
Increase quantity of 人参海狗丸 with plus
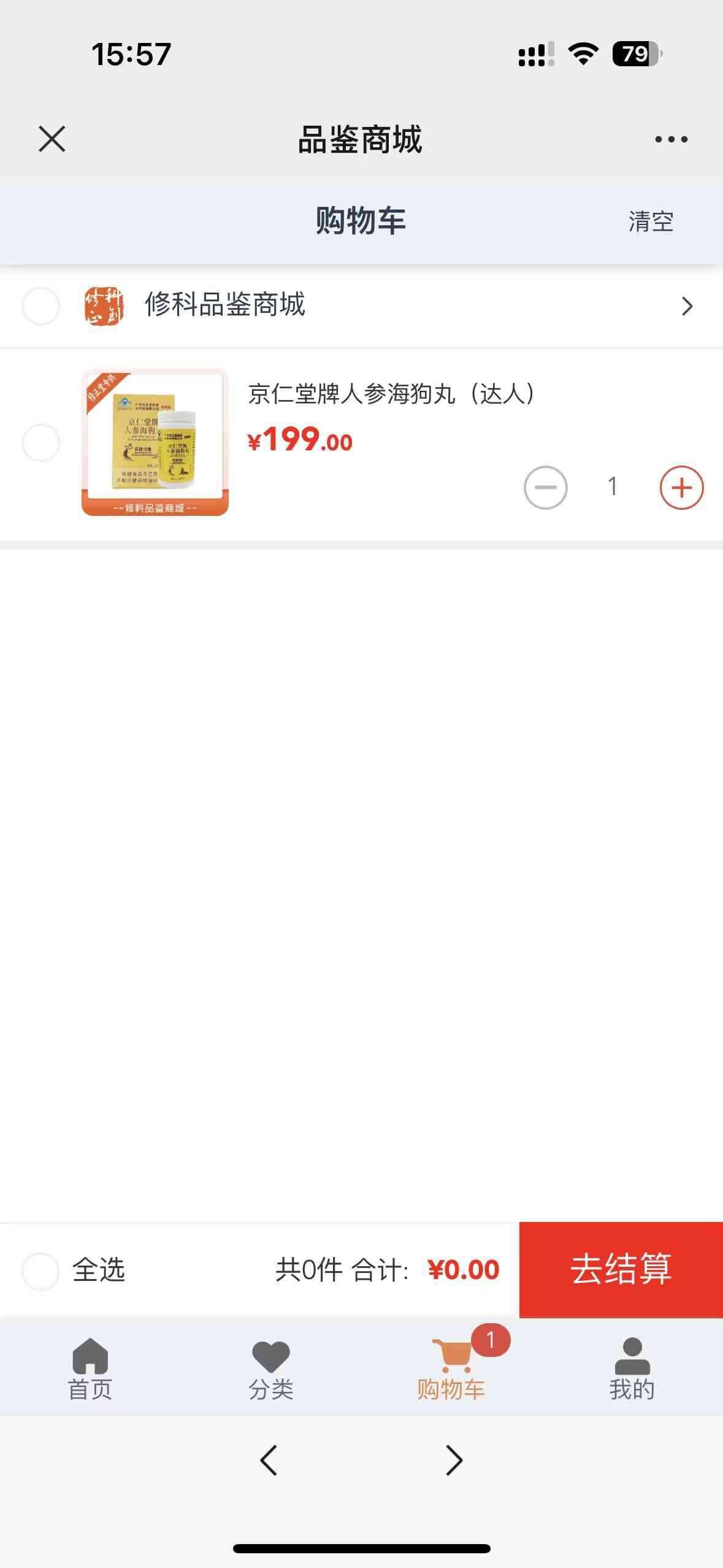[x=681, y=488]
